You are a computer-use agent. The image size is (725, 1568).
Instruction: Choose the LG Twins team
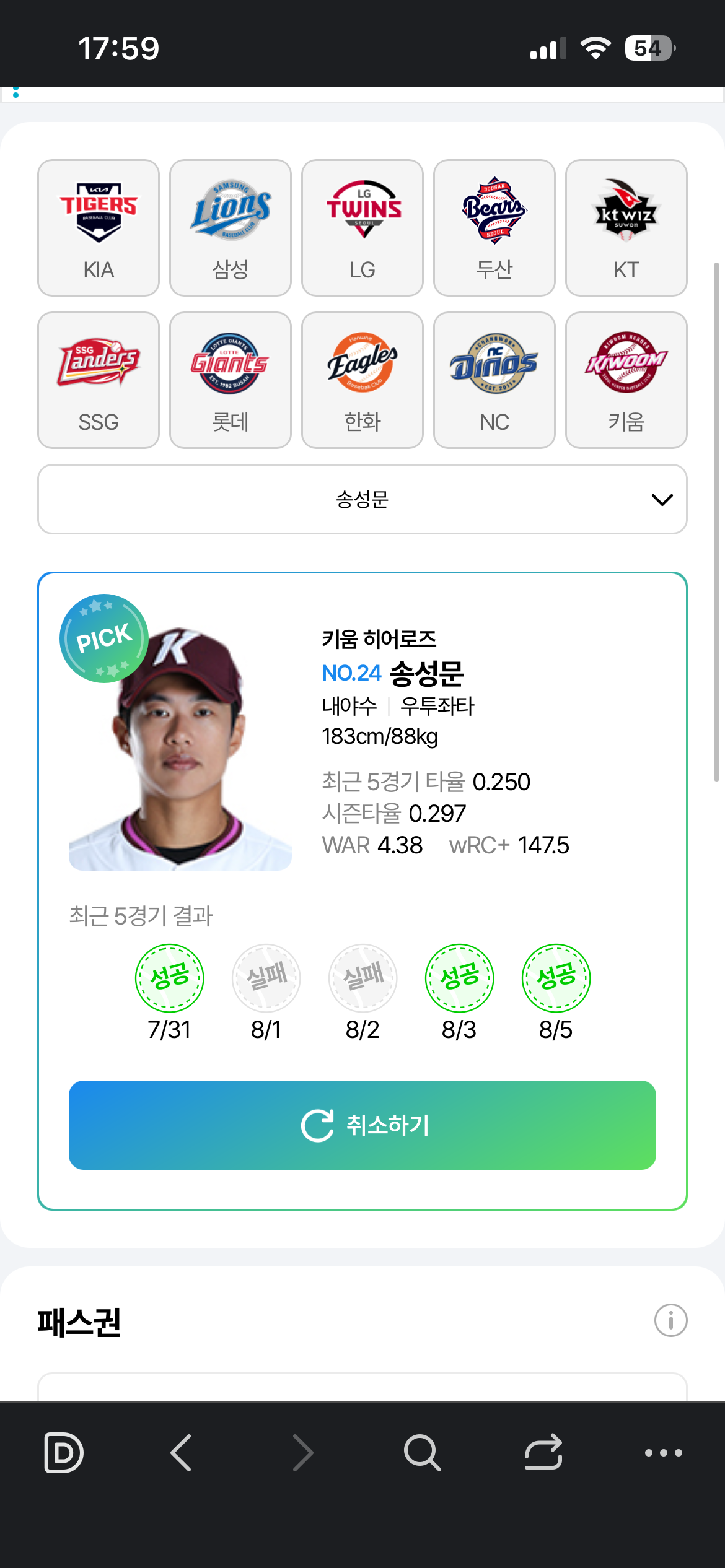coord(362,228)
